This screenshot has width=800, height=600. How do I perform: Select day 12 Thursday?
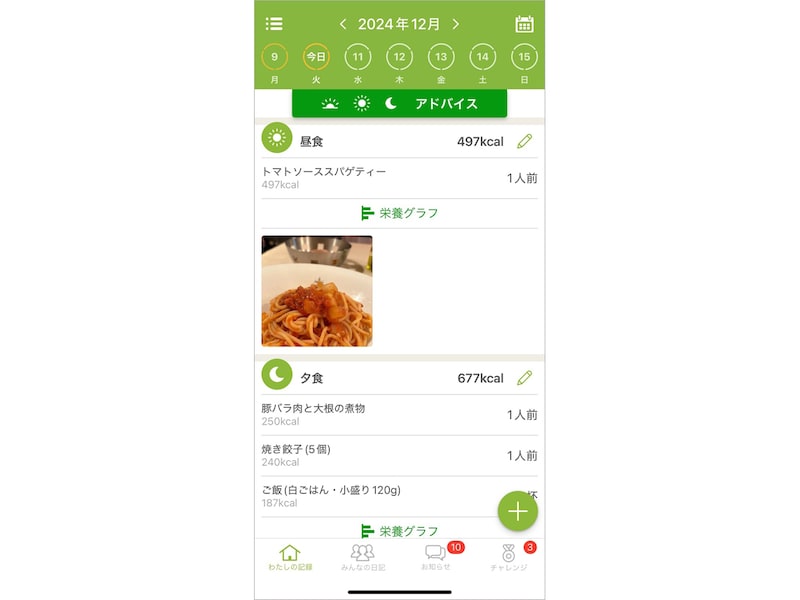click(399, 57)
